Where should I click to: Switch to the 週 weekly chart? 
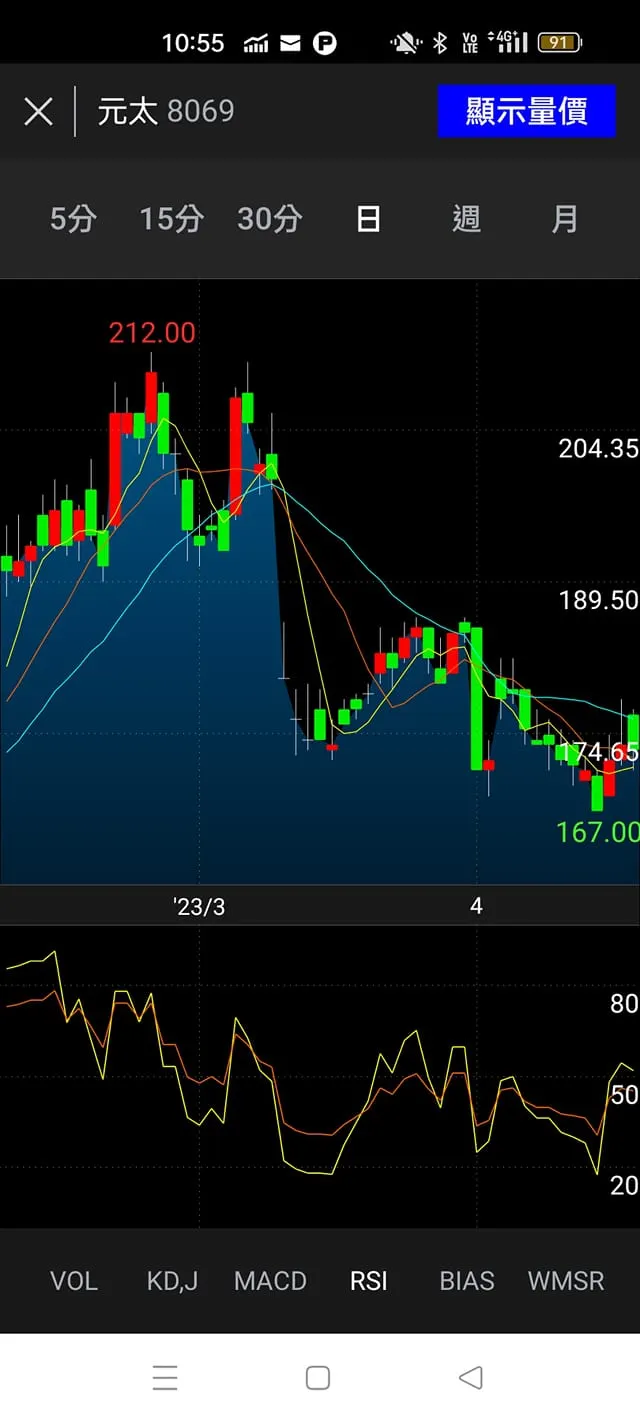coord(466,219)
